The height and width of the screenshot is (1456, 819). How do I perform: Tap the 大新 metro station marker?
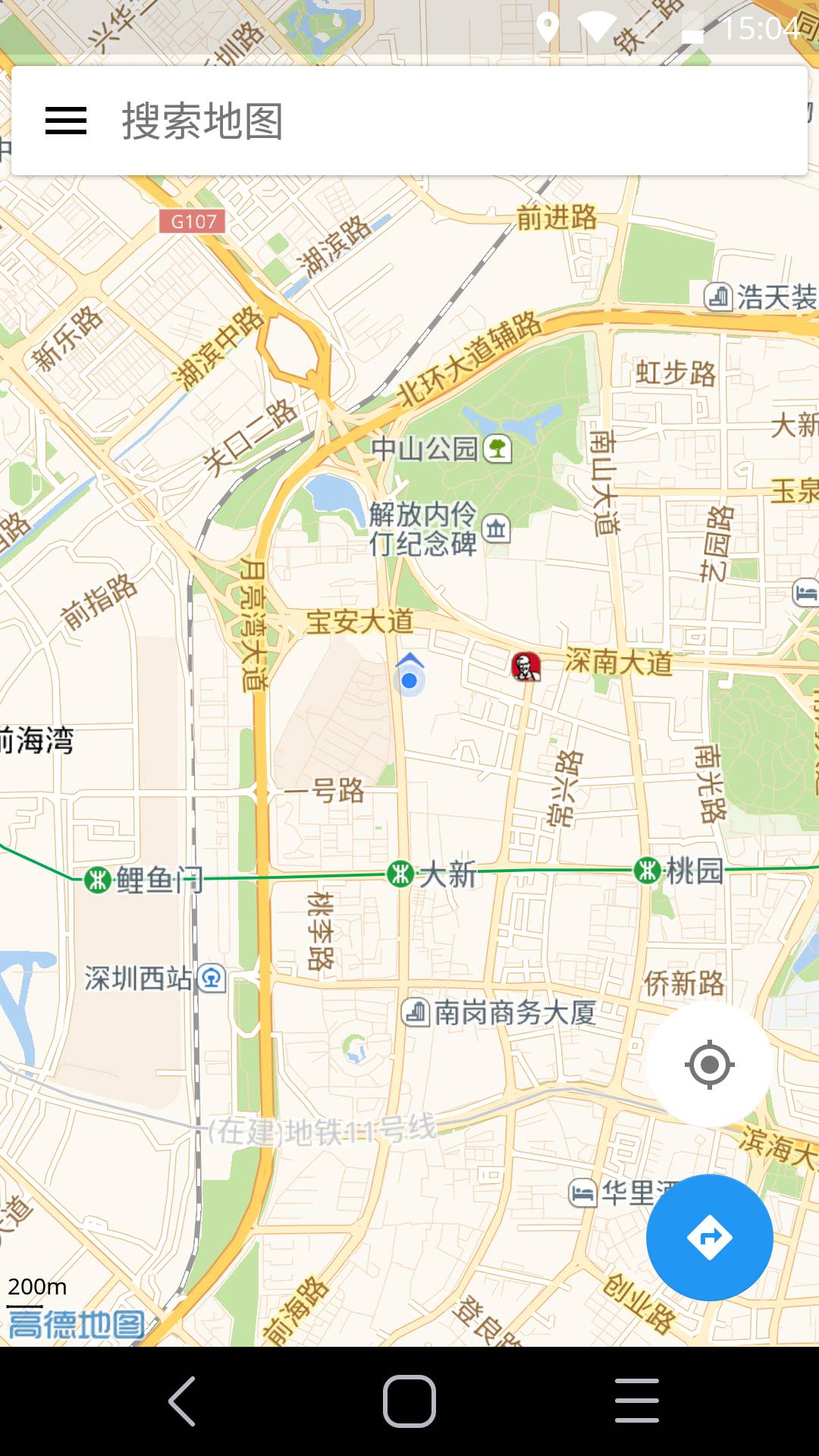(400, 874)
